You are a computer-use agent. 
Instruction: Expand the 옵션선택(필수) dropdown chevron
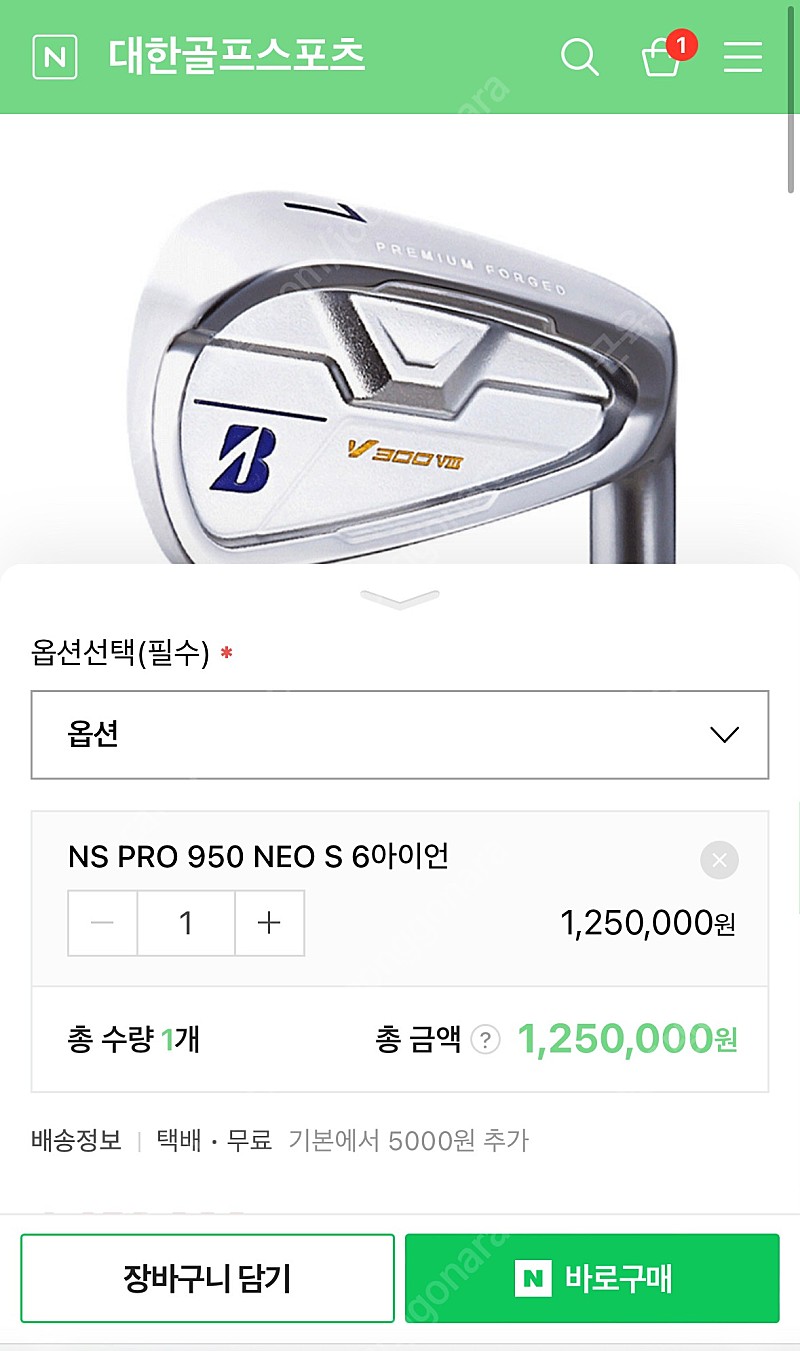723,735
